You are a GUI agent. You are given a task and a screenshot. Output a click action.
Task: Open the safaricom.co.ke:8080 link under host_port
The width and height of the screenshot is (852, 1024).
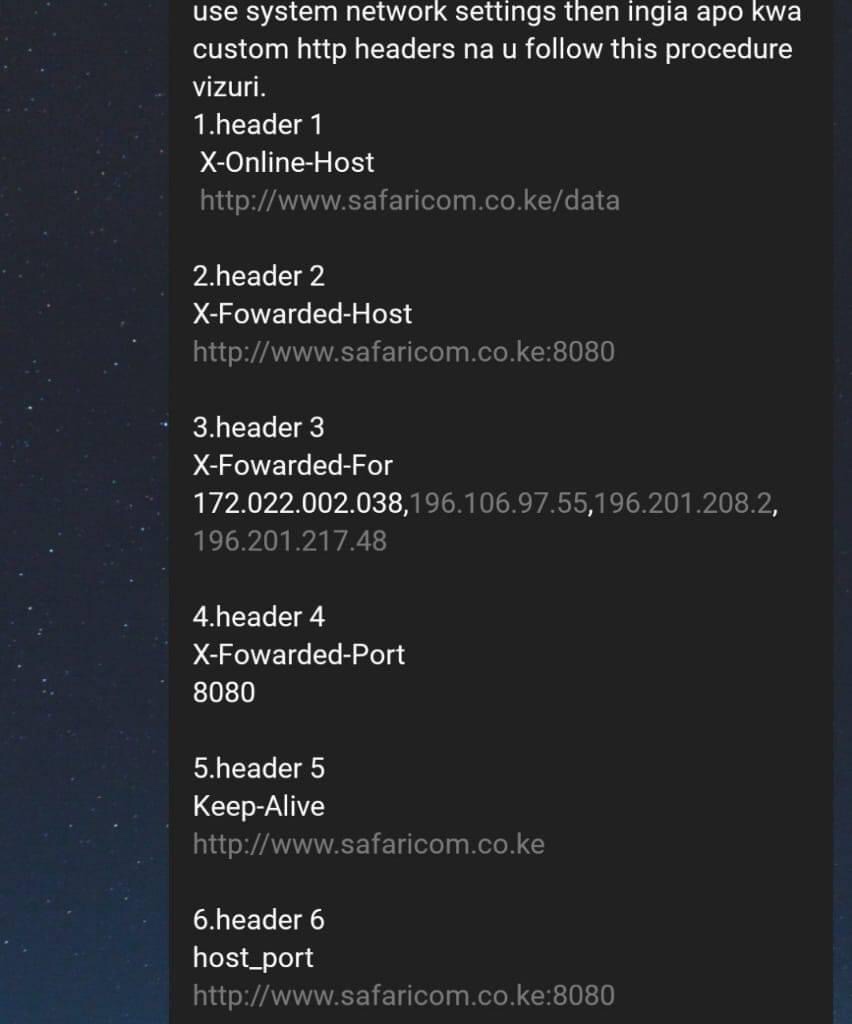pos(403,995)
